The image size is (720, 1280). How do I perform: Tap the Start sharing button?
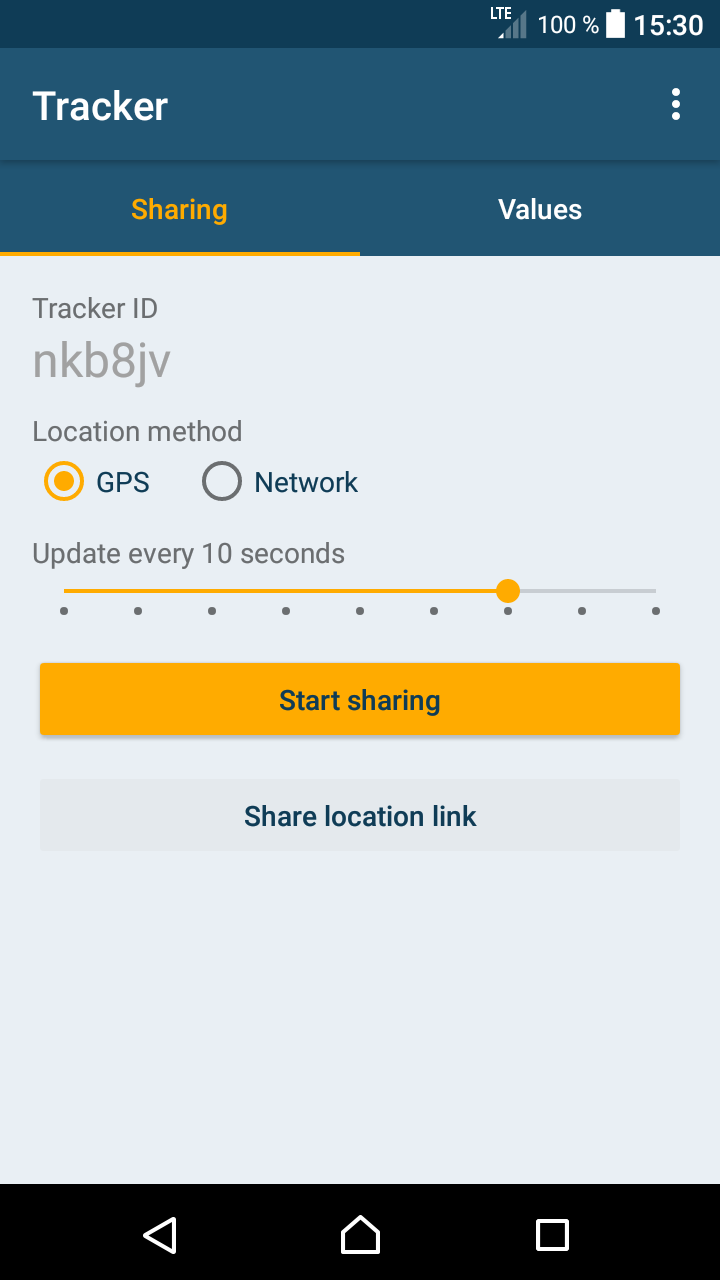[x=360, y=700]
